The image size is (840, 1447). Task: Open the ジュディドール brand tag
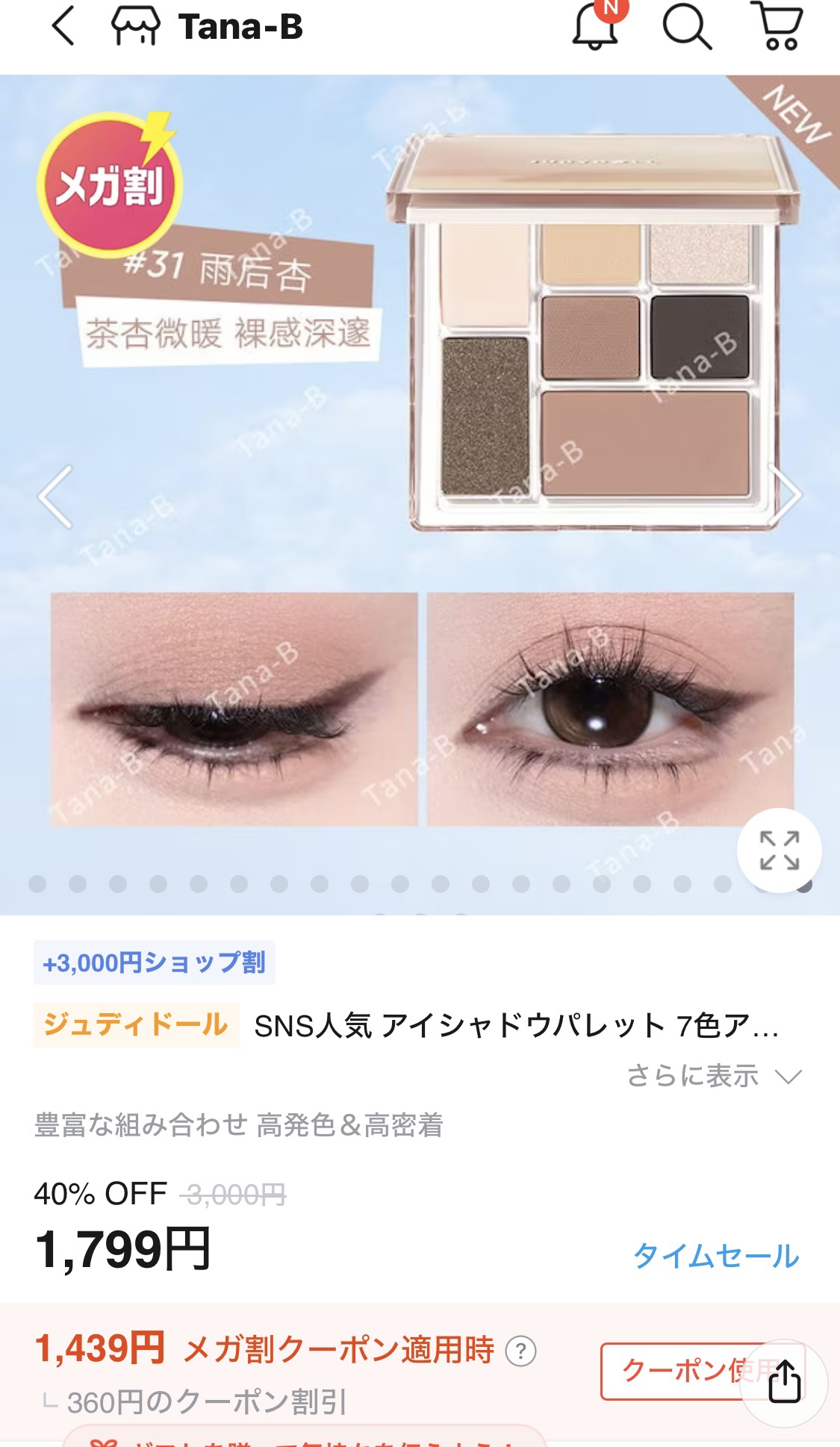(136, 1025)
